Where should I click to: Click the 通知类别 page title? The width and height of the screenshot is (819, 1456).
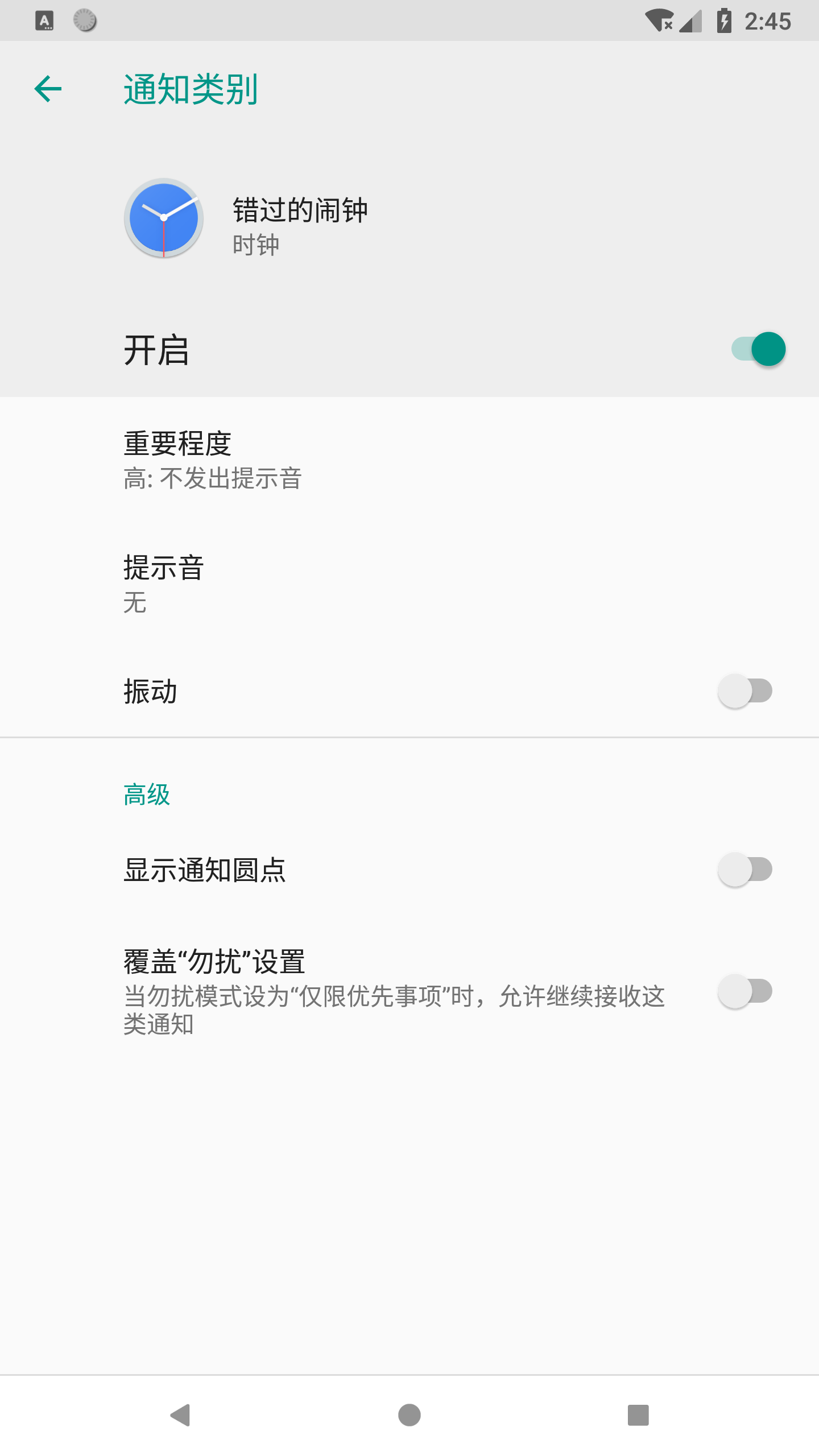tap(190, 89)
